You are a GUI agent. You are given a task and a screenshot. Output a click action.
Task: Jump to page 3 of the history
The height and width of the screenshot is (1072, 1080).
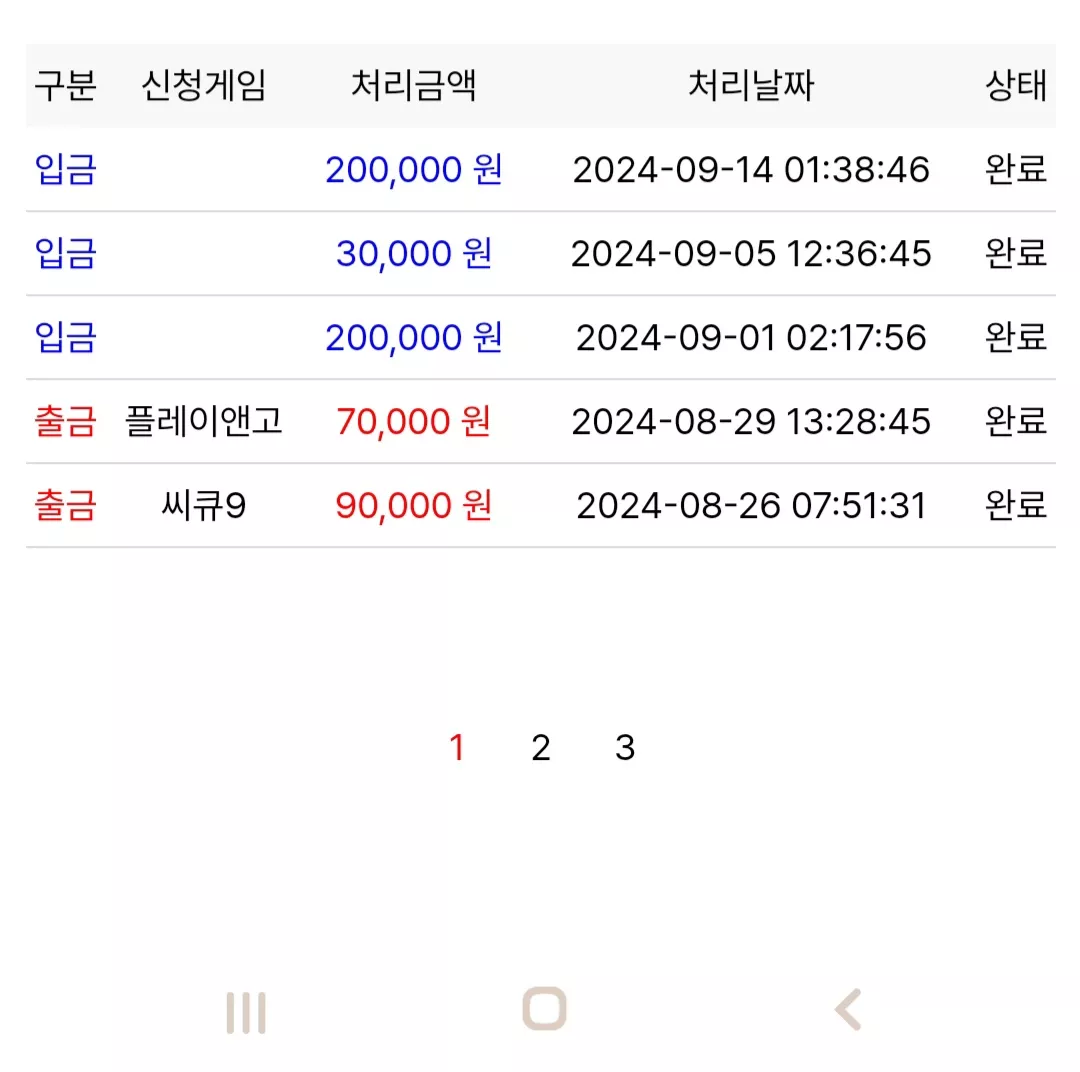tap(625, 748)
